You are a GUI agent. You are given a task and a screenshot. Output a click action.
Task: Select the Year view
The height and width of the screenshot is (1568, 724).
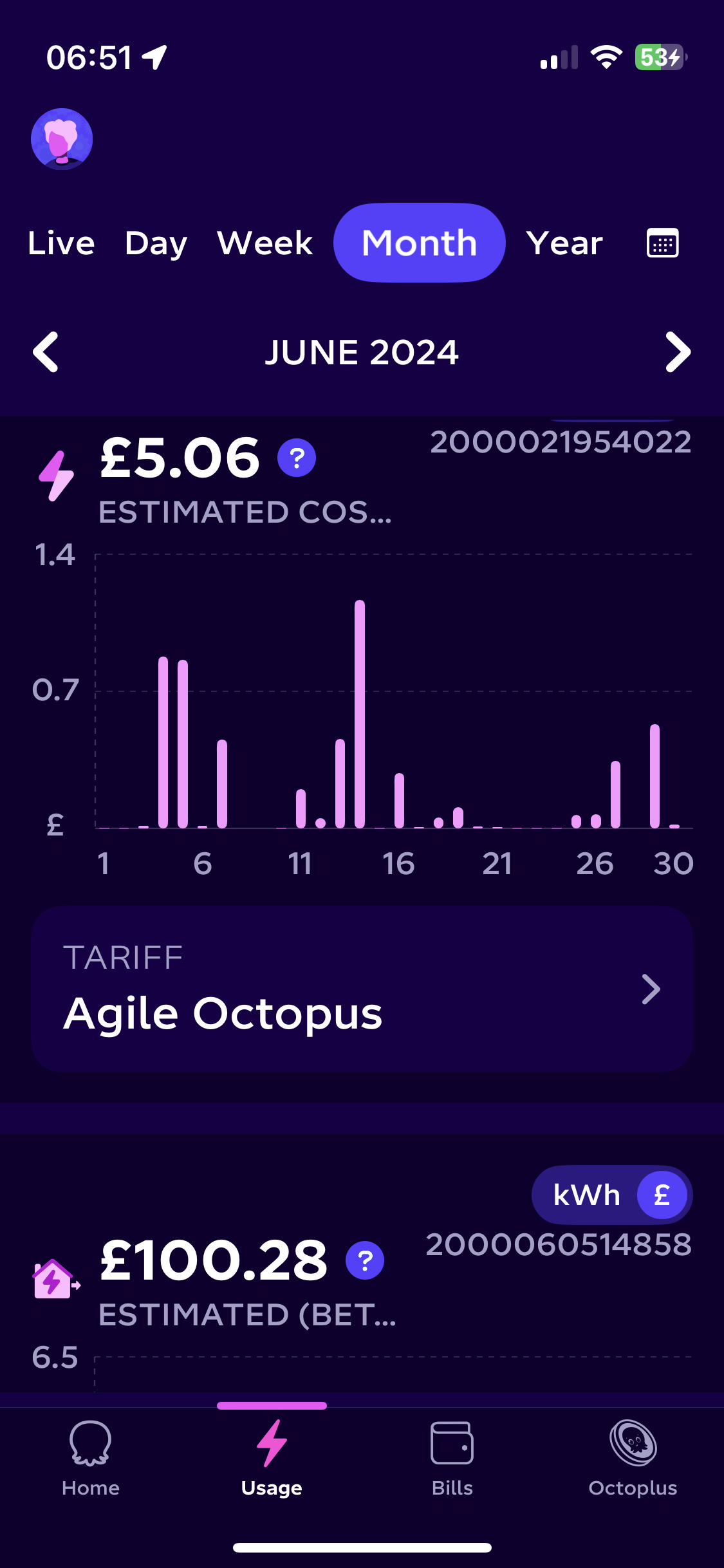coord(564,243)
